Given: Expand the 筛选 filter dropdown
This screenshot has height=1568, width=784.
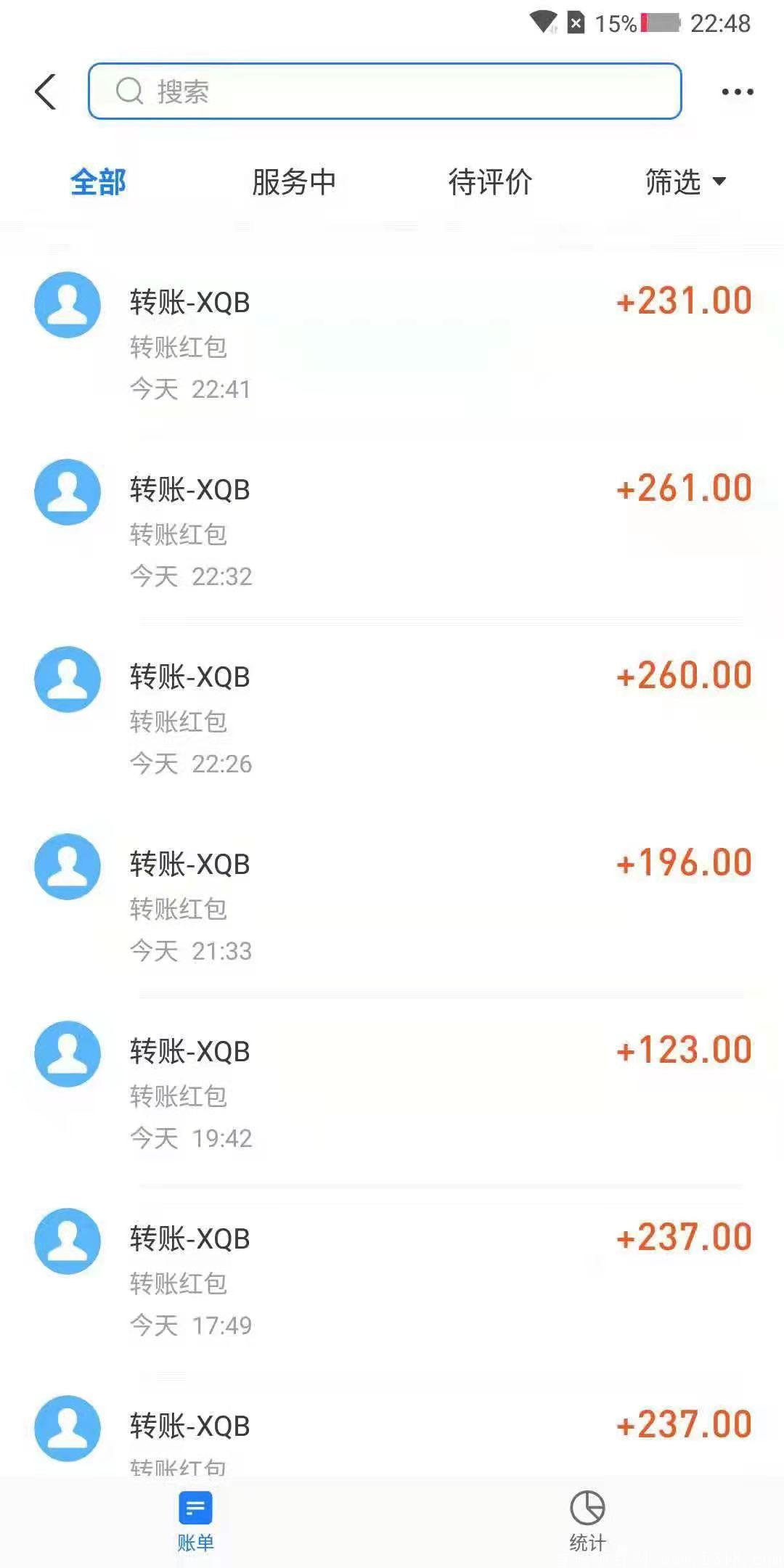Looking at the screenshot, I should (x=685, y=181).
